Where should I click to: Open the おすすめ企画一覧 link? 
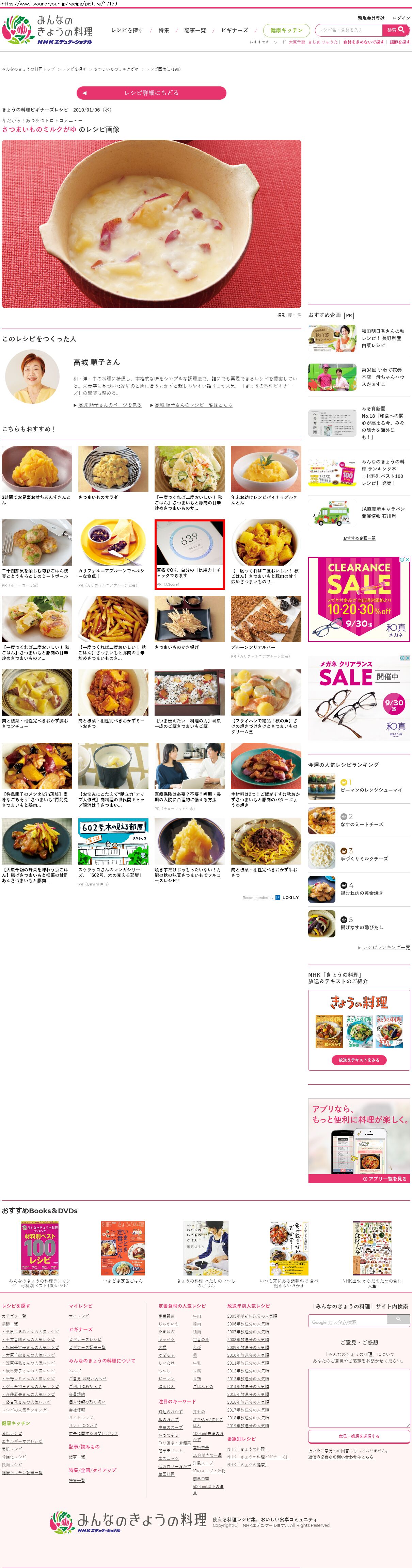[359, 538]
